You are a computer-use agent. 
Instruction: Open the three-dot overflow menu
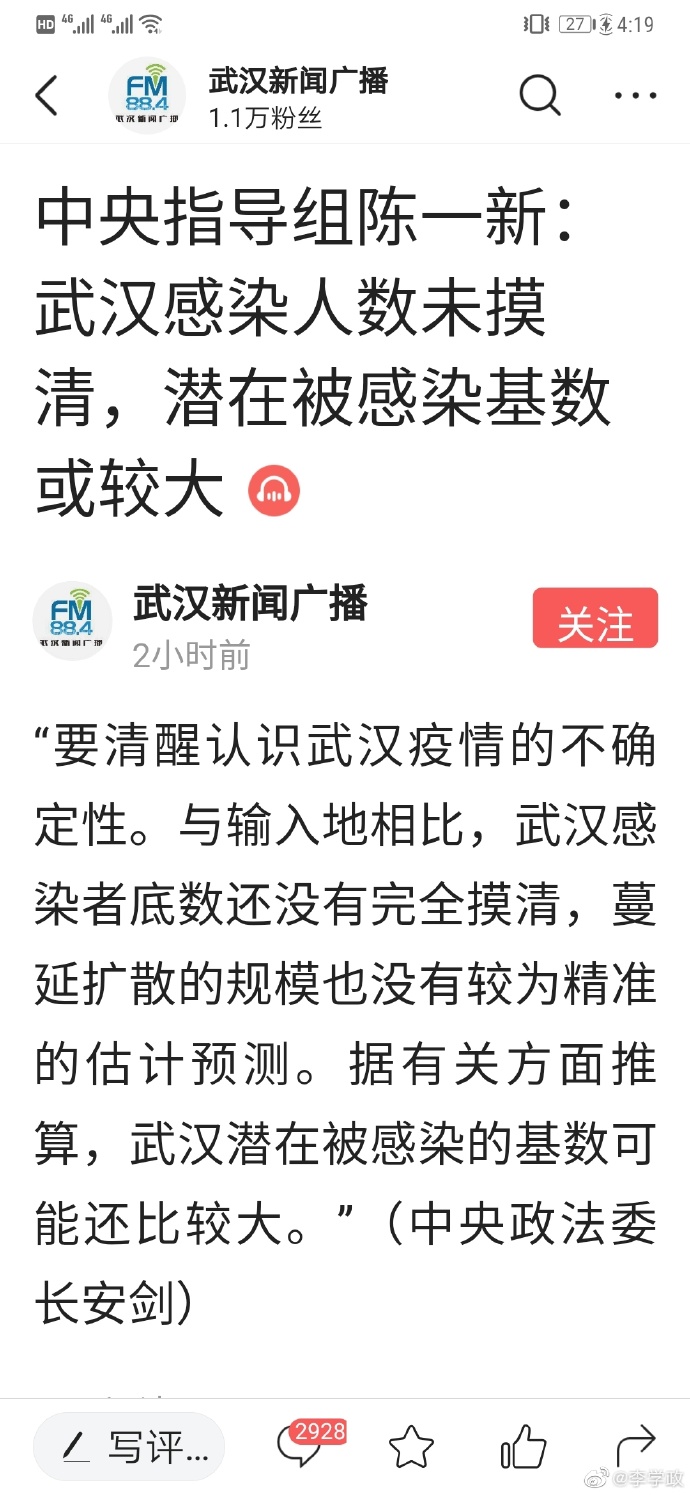tap(635, 96)
